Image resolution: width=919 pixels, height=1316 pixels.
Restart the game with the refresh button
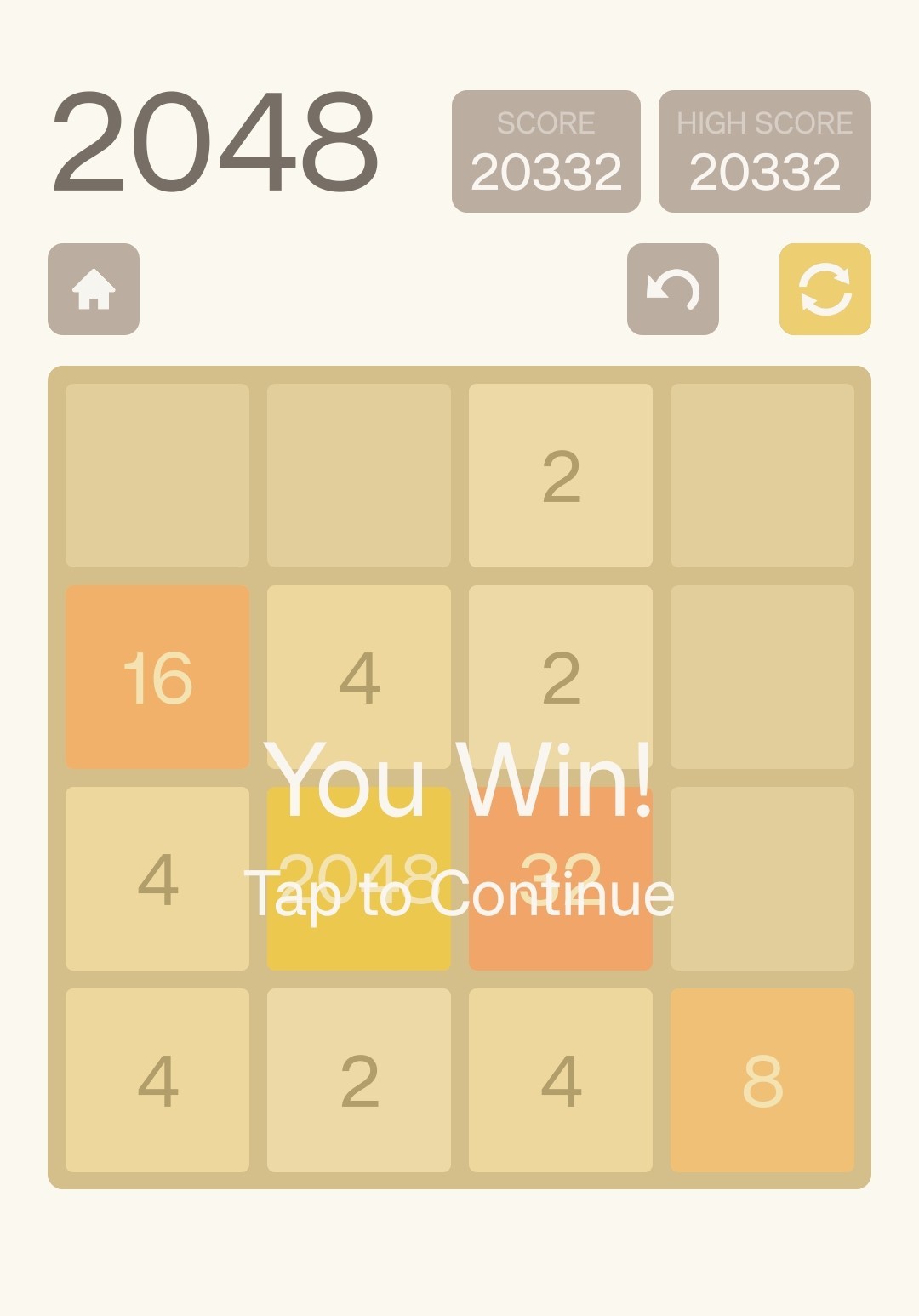point(825,289)
